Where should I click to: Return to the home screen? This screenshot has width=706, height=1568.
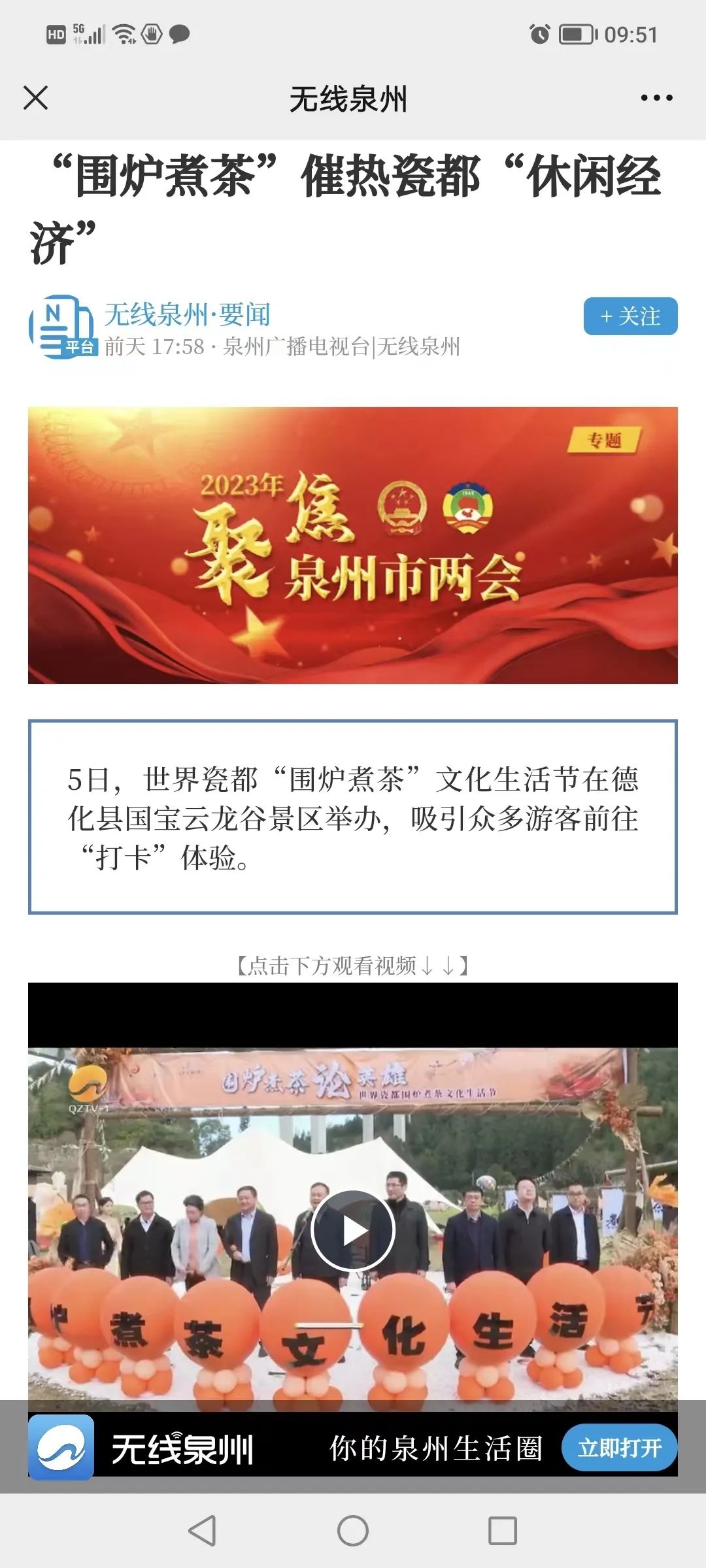tap(353, 1530)
